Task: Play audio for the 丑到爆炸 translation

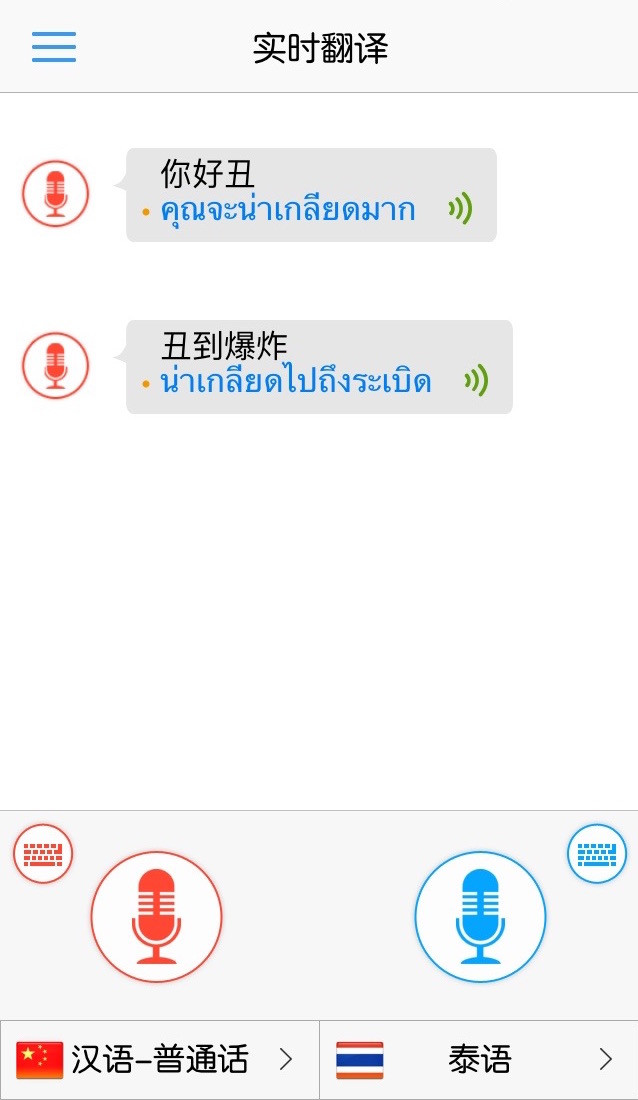Action: pyautogui.click(x=476, y=381)
